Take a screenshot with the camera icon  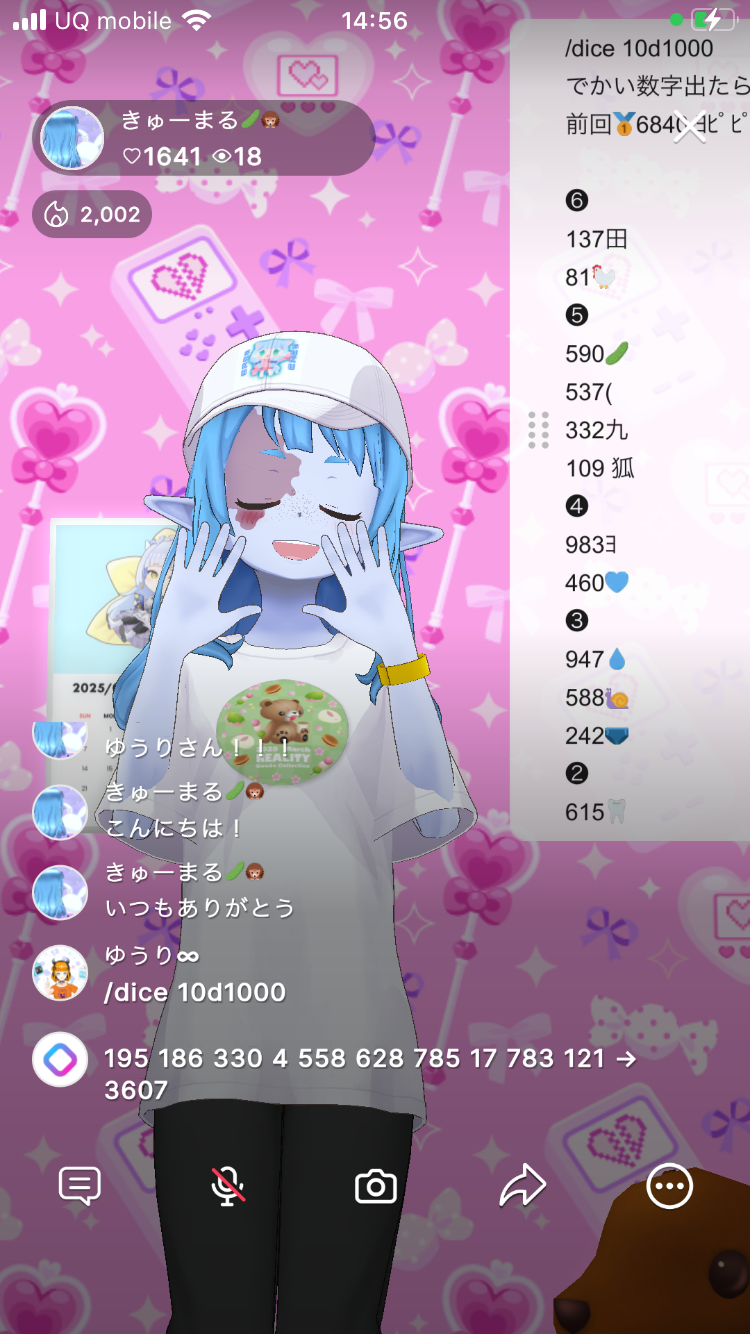[x=376, y=1187]
